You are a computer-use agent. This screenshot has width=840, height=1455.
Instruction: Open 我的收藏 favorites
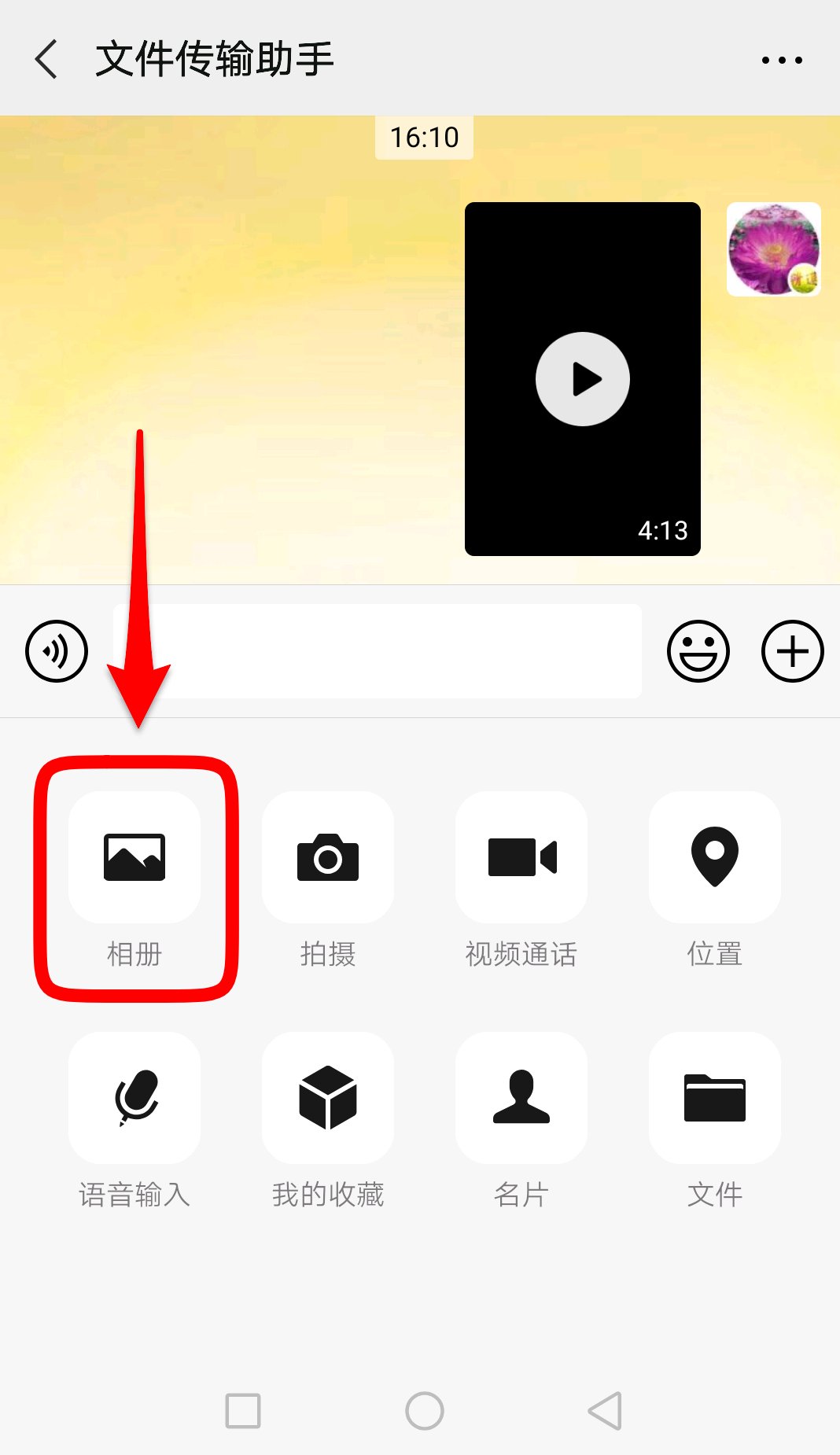click(x=328, y=1098)
